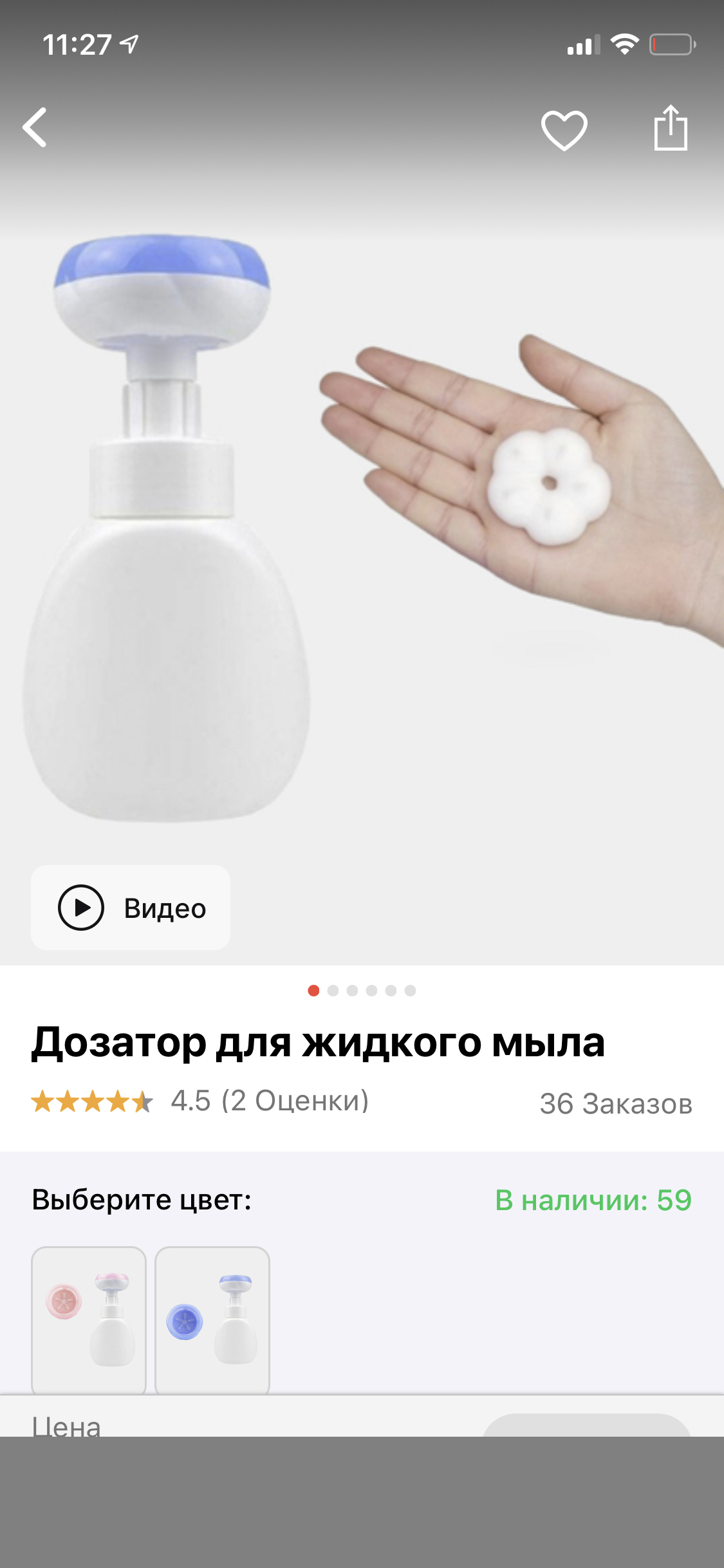Select the pink color option
The height and width of the screenshot is (1568, 724).
click(89, 1320)
